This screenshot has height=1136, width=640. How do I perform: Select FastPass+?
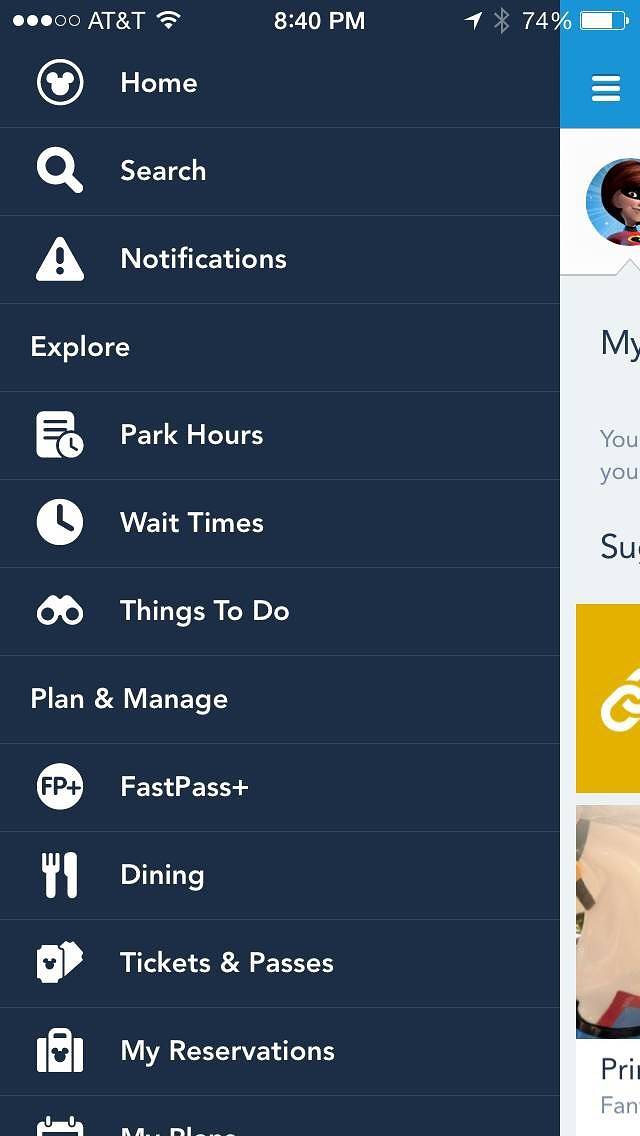pos(184,787)
